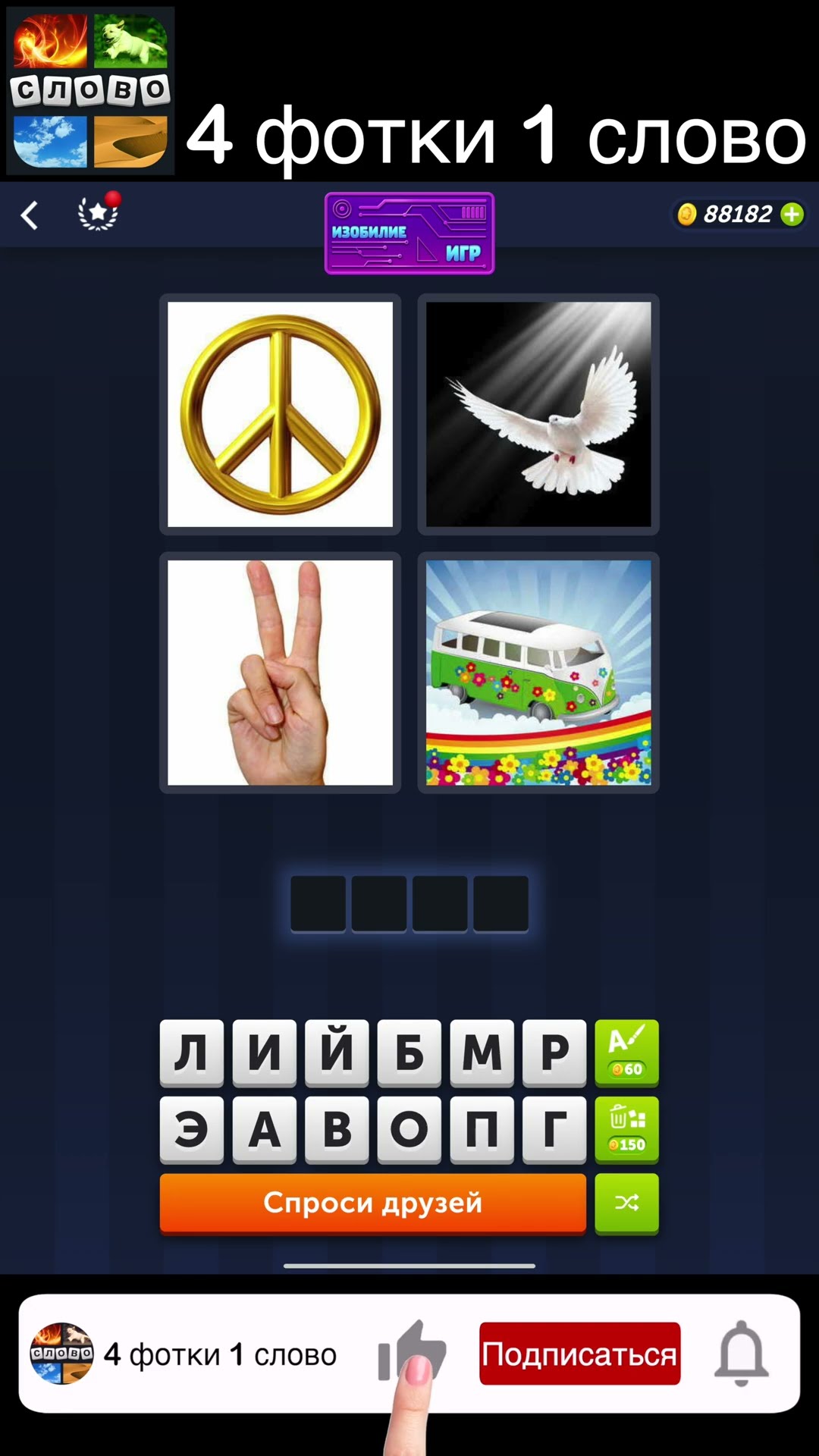Select the letter tile И
The image size is (819, 1456).
[264, 1052]
